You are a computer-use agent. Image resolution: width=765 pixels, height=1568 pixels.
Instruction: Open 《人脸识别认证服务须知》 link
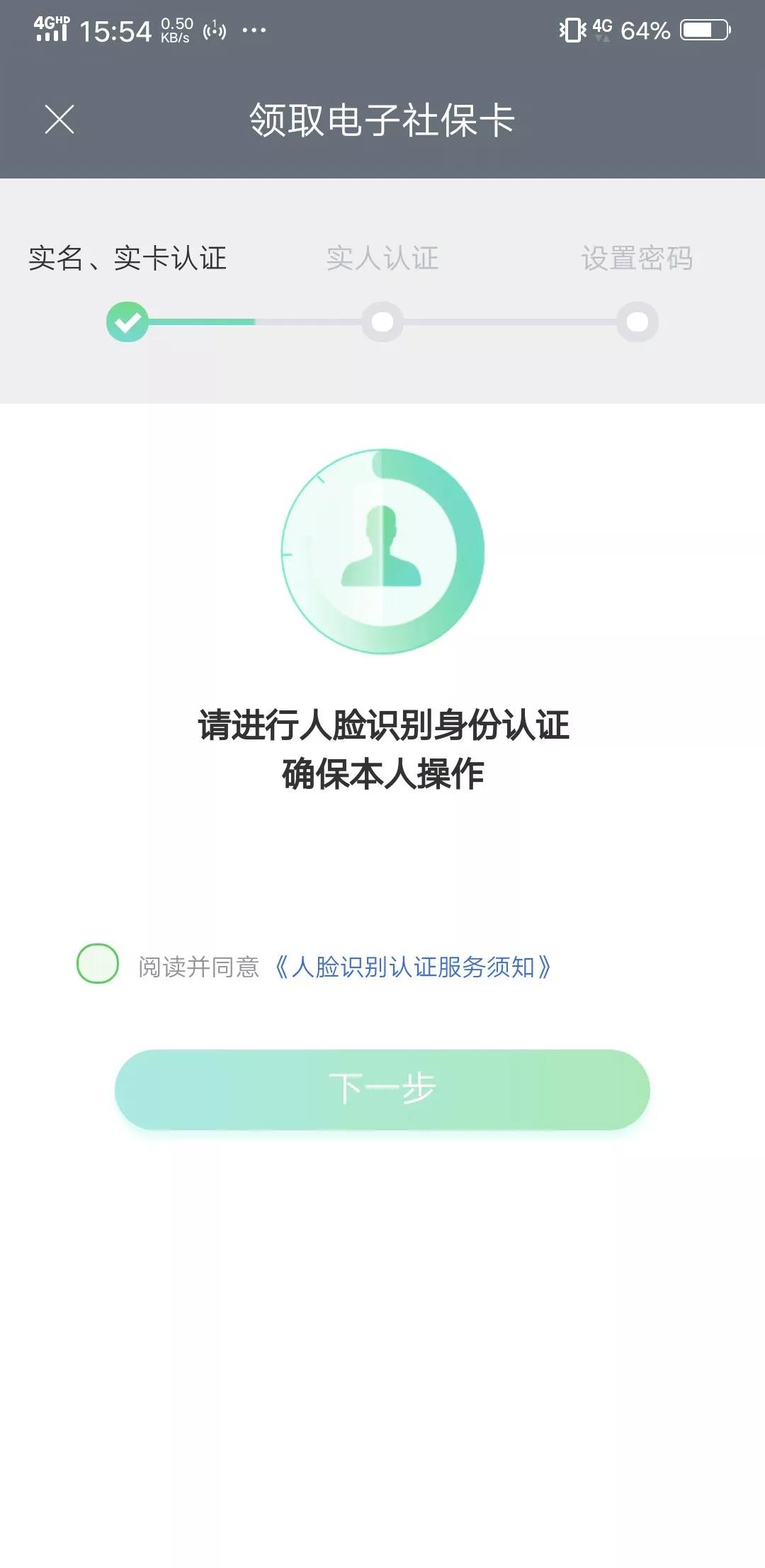412,967
